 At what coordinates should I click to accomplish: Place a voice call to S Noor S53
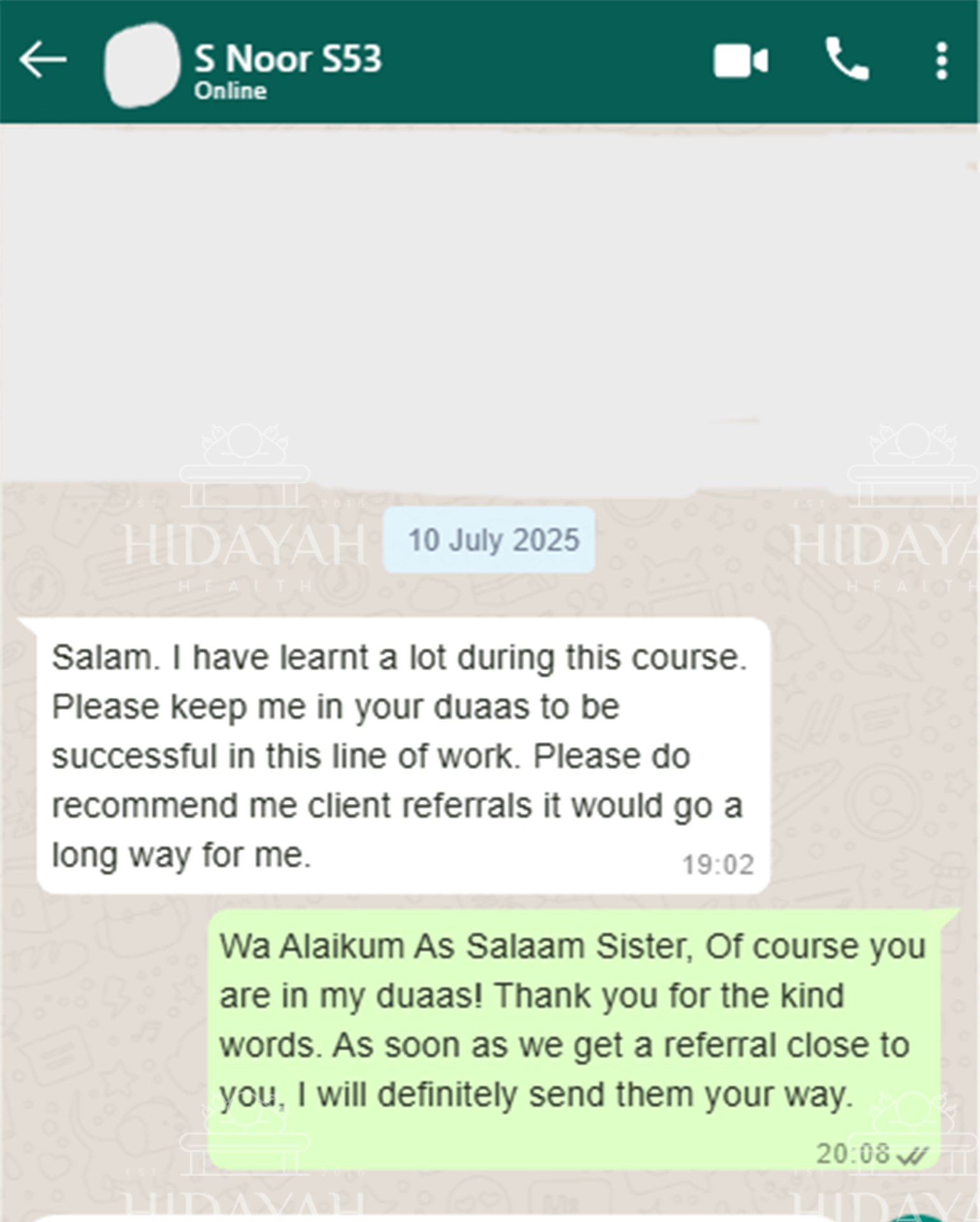click(x=846, y=59)
